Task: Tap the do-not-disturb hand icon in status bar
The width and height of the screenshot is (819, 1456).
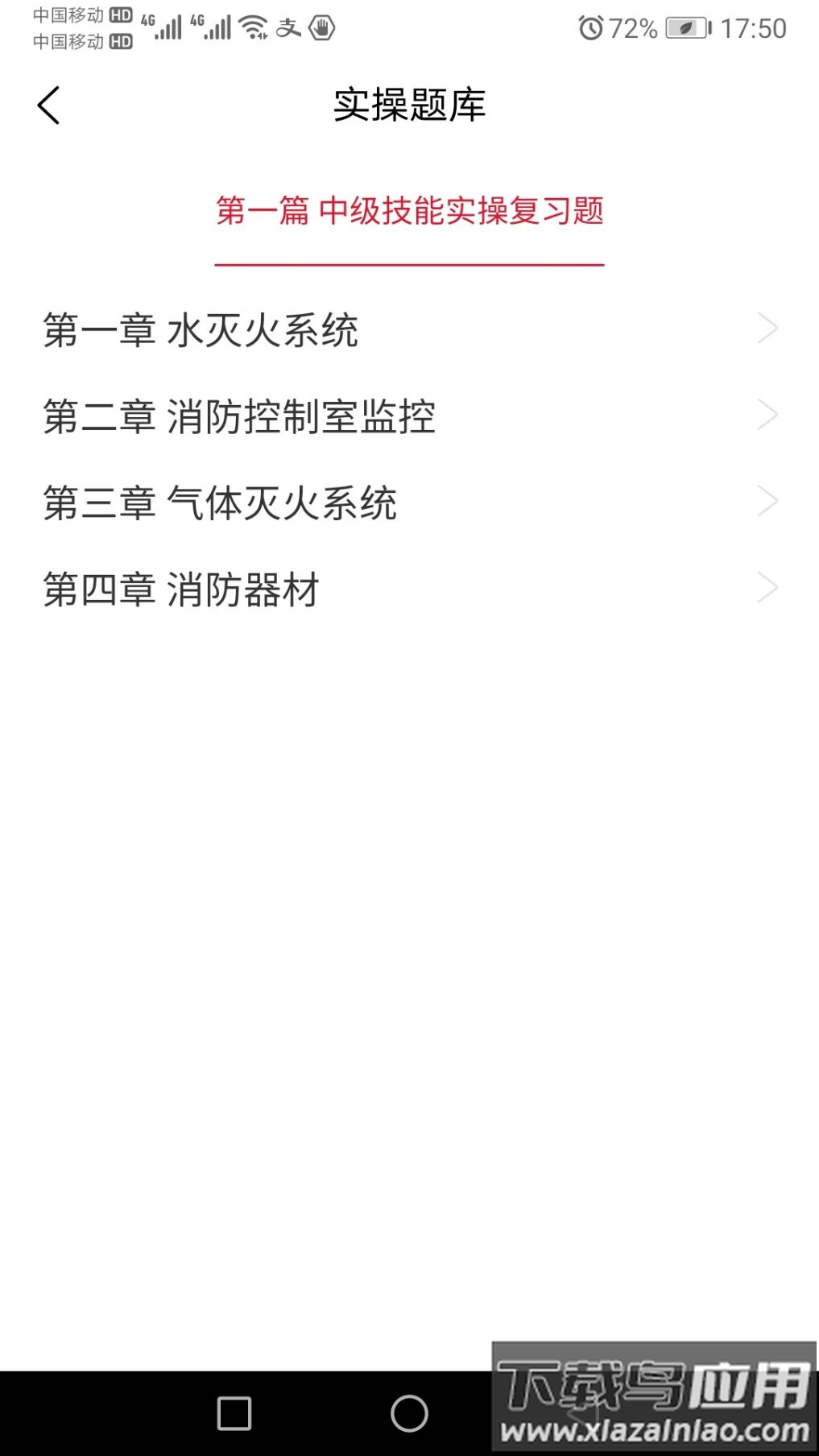Action: click(321, 28)
